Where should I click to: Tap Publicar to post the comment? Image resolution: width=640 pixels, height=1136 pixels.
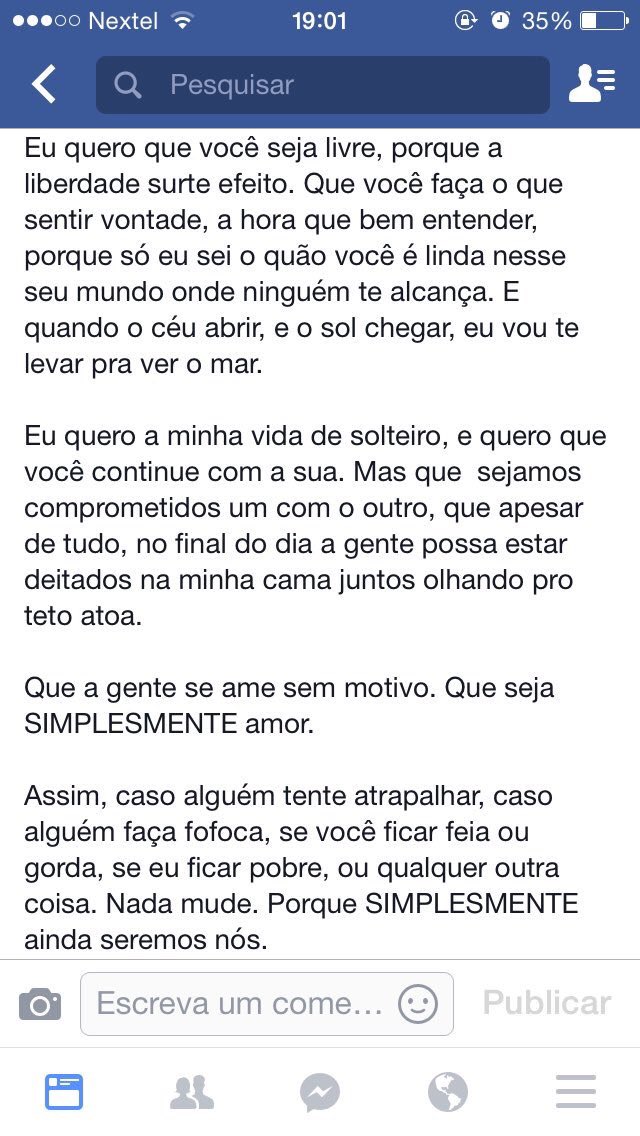[547, 1003]
